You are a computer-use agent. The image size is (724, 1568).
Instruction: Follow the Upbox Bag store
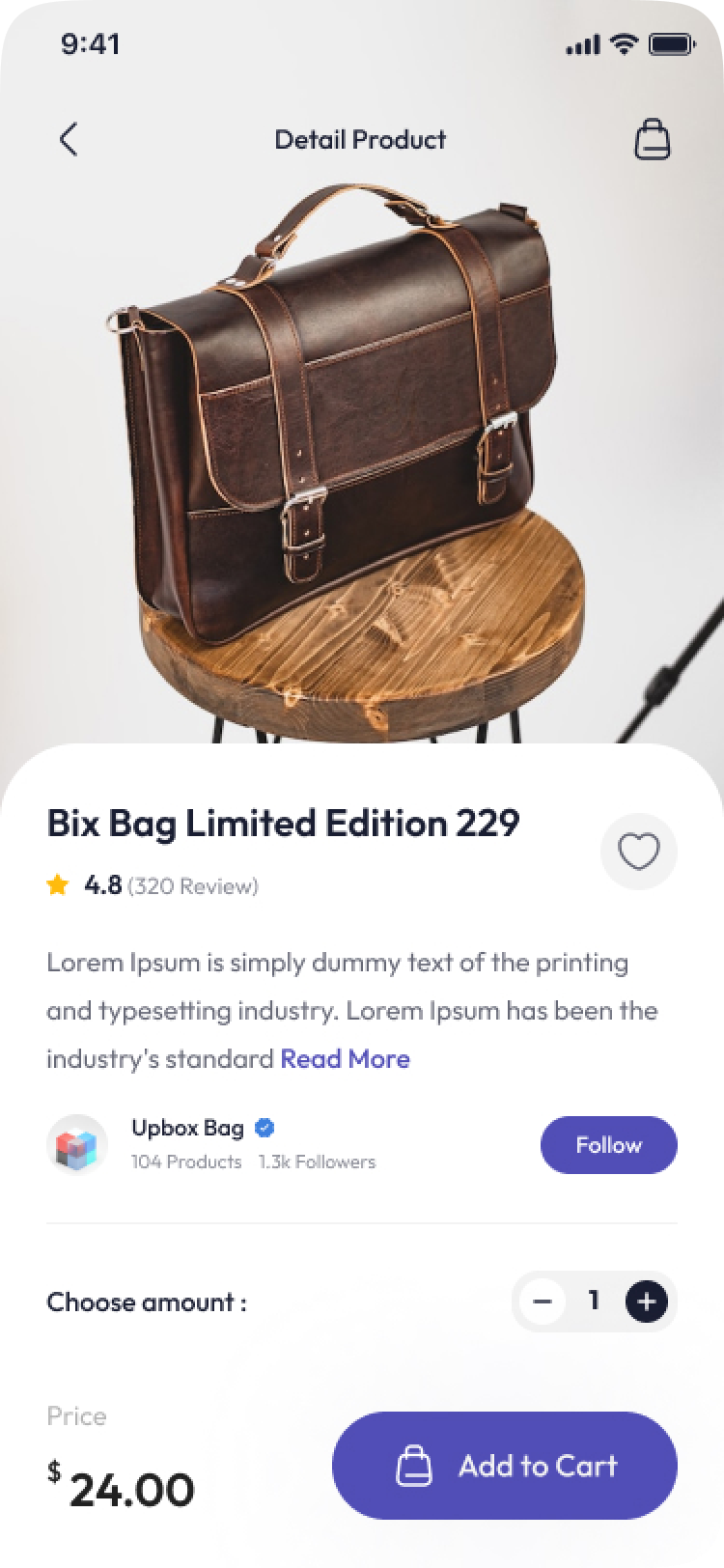tap(608, 1145)
